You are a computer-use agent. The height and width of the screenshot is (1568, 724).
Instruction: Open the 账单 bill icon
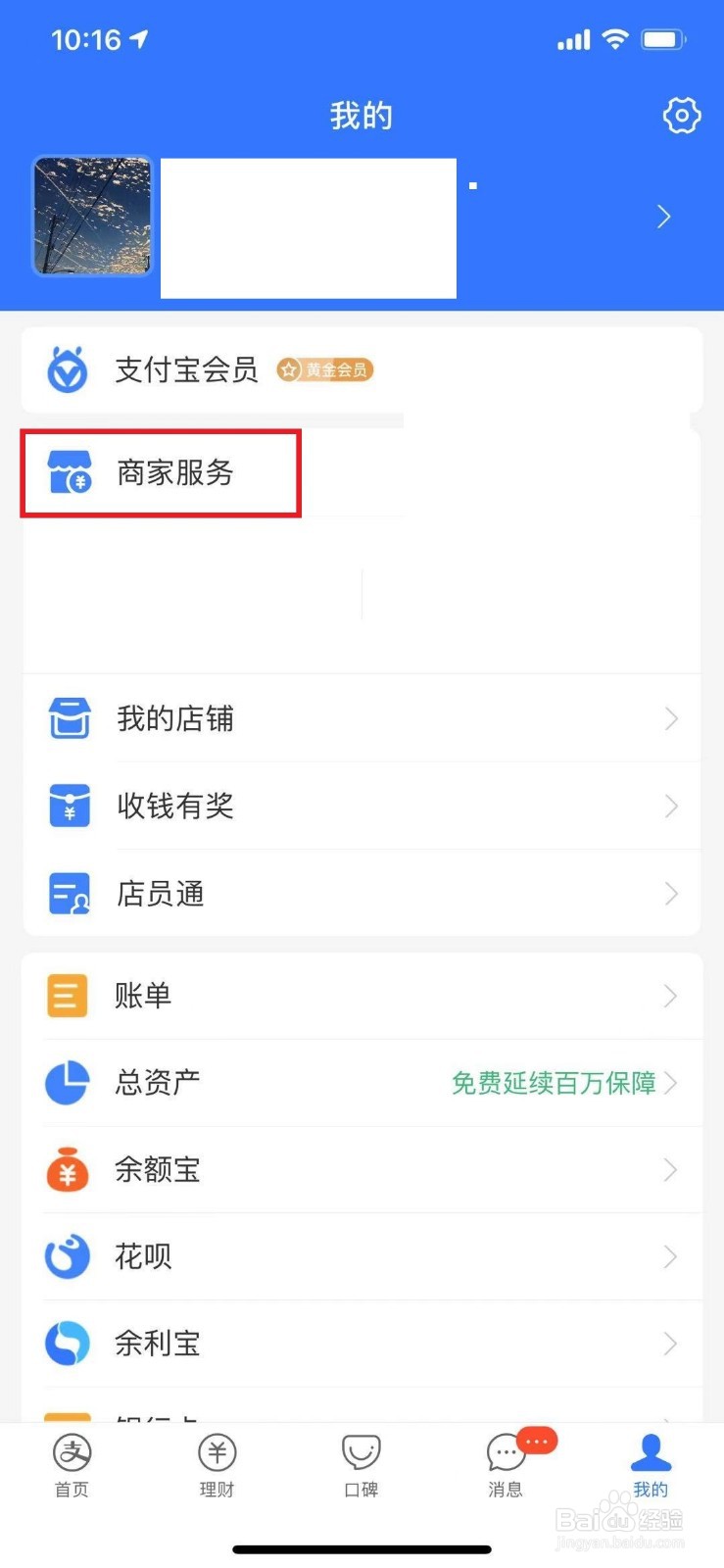(x=67, y=996)
